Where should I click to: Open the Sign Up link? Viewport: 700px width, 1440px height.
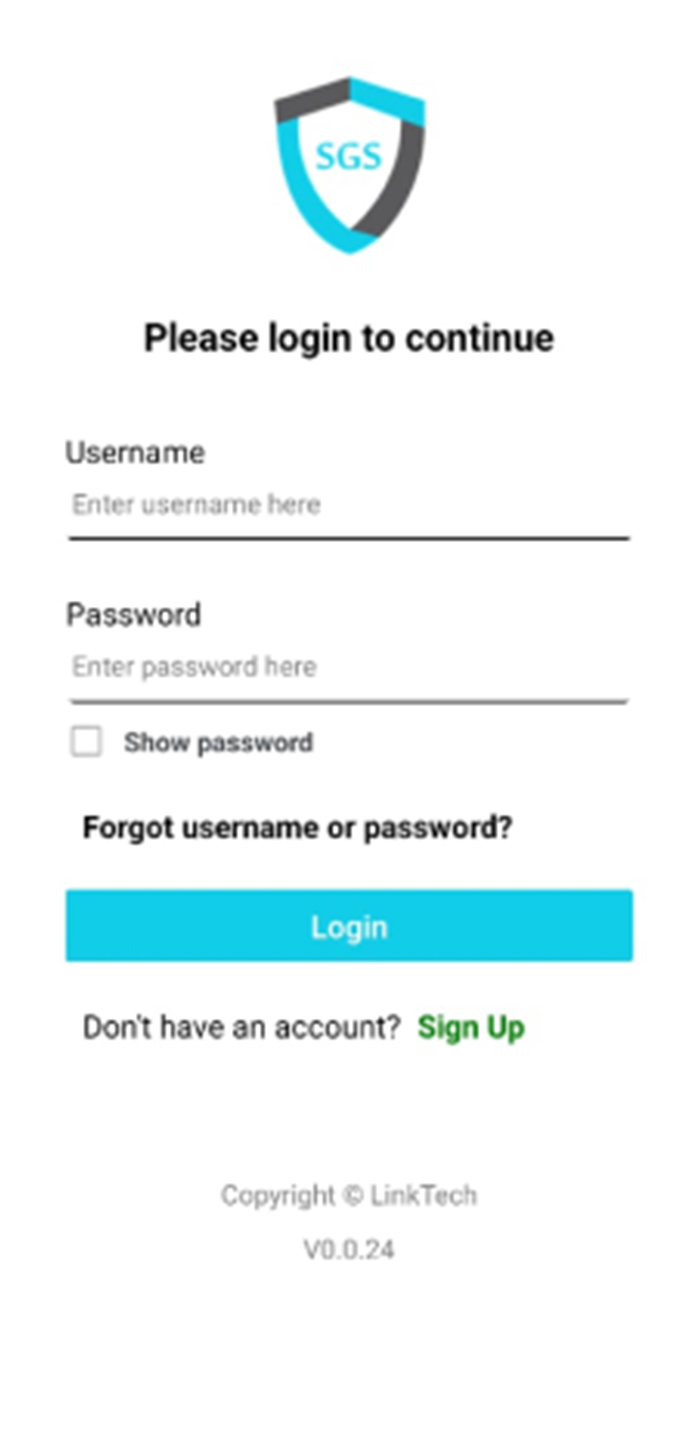coord(471,1028)
